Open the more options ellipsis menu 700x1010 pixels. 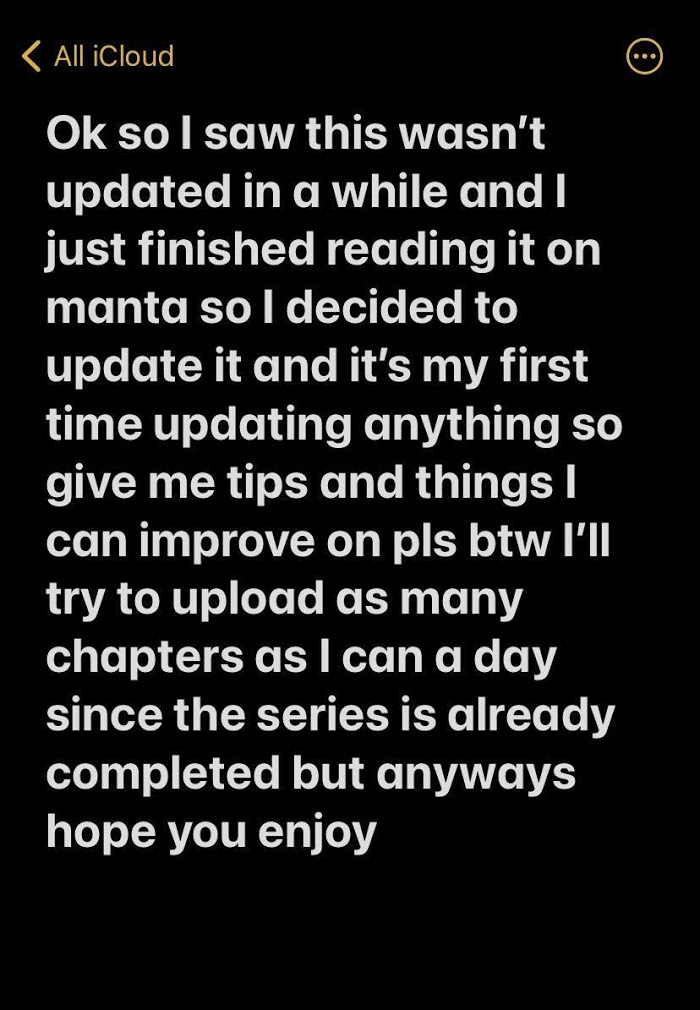tap(644, 56)
